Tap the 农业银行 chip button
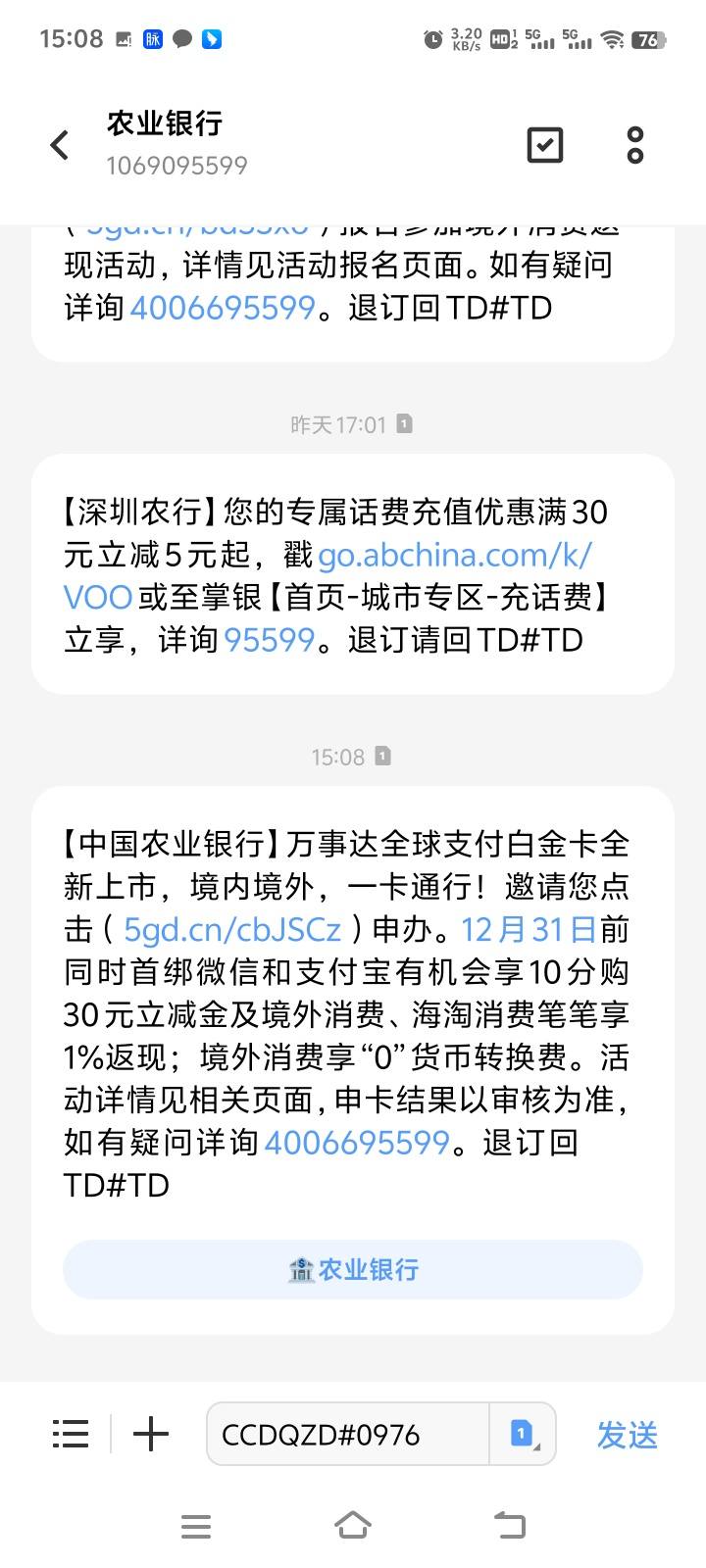 pyautogui.click(x=353, y=1269)
